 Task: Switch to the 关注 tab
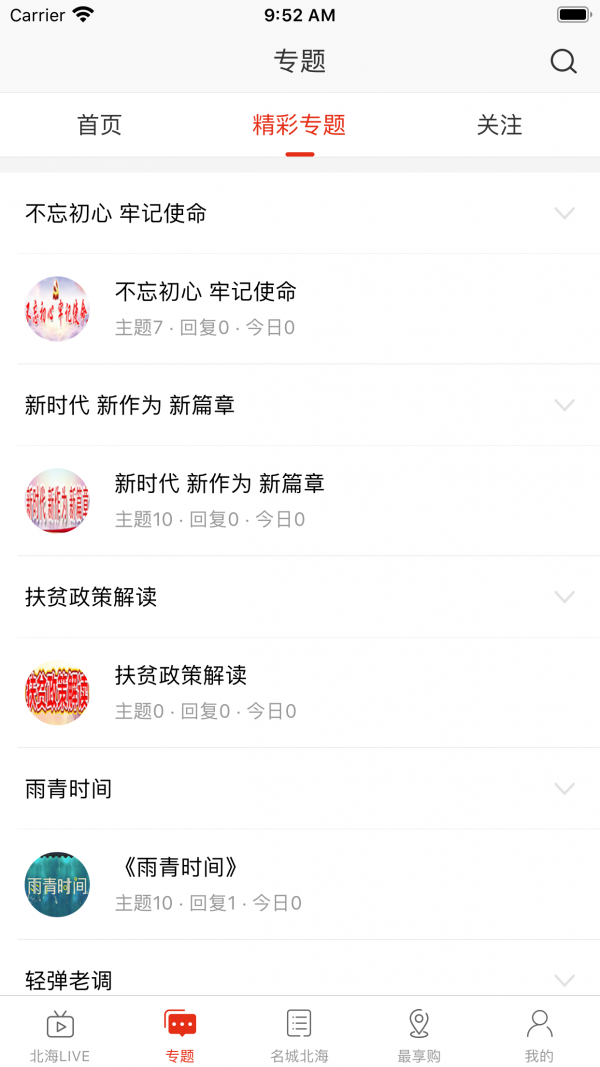pyautogui.click(x=499, y=125)
